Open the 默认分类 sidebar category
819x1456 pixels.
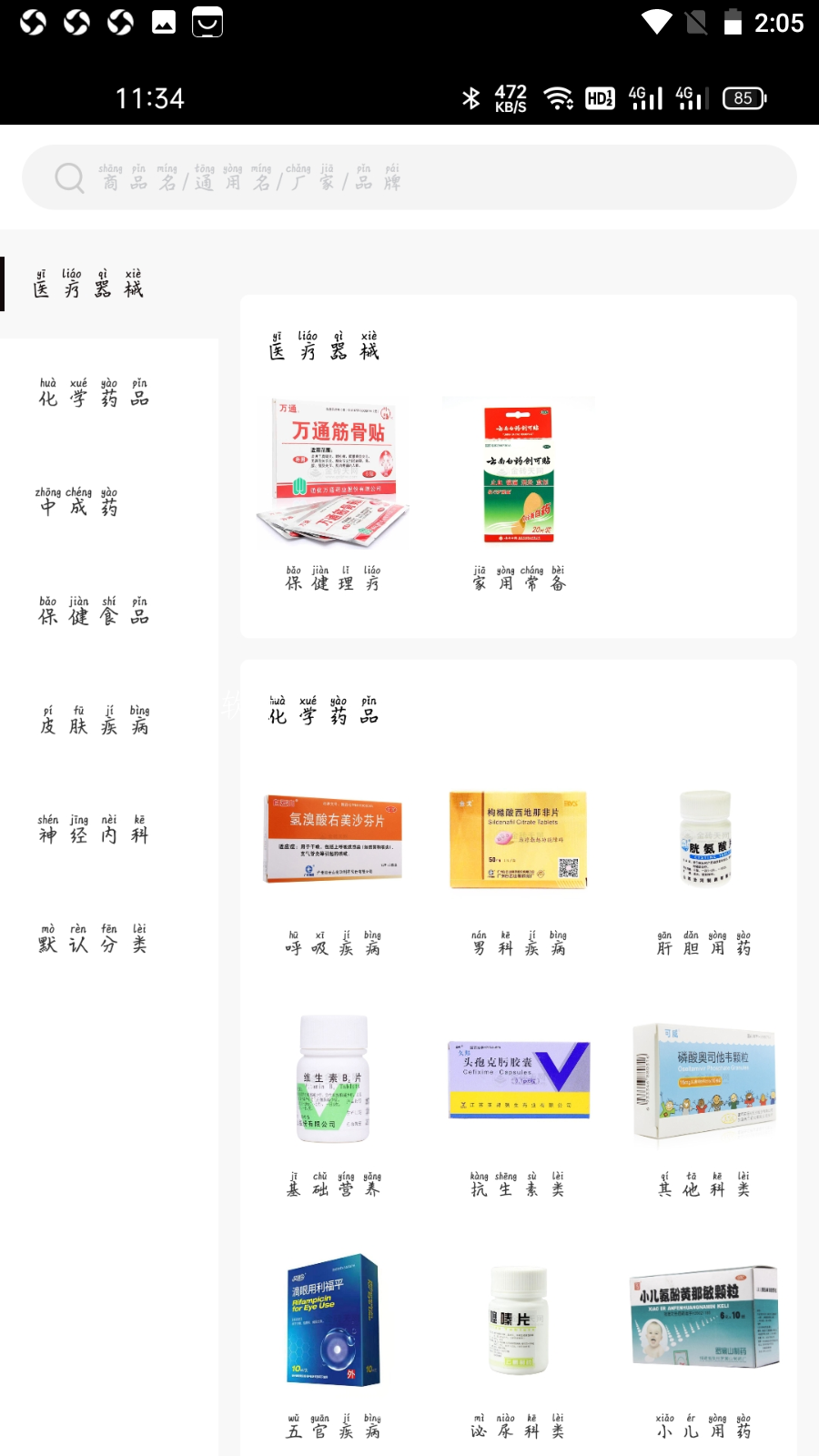click(x=93, y=939)
